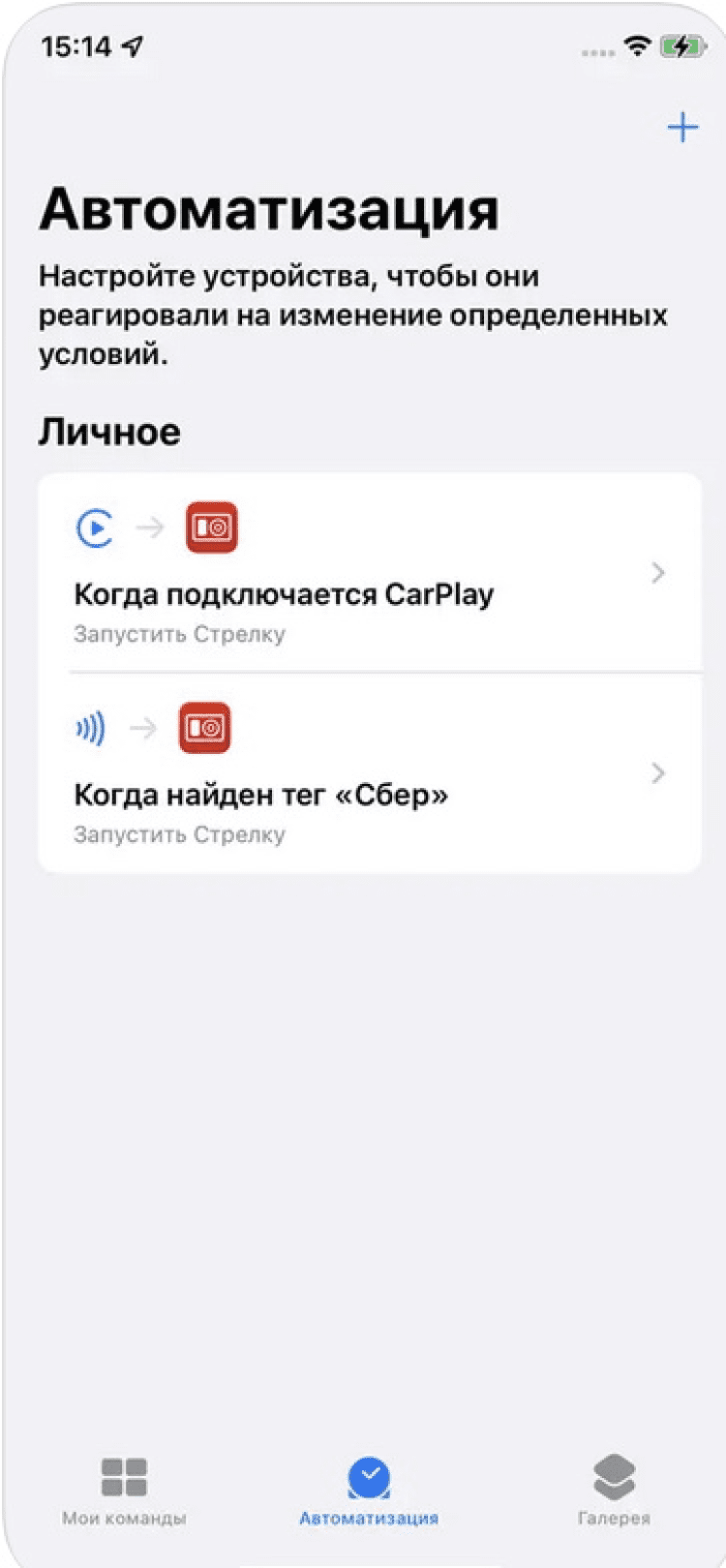Image resolution: width=726 pixels, height=1568 pixels.
Task: Open the automation «Когда подключается CarPlay»
Action: tap(368, 573)
